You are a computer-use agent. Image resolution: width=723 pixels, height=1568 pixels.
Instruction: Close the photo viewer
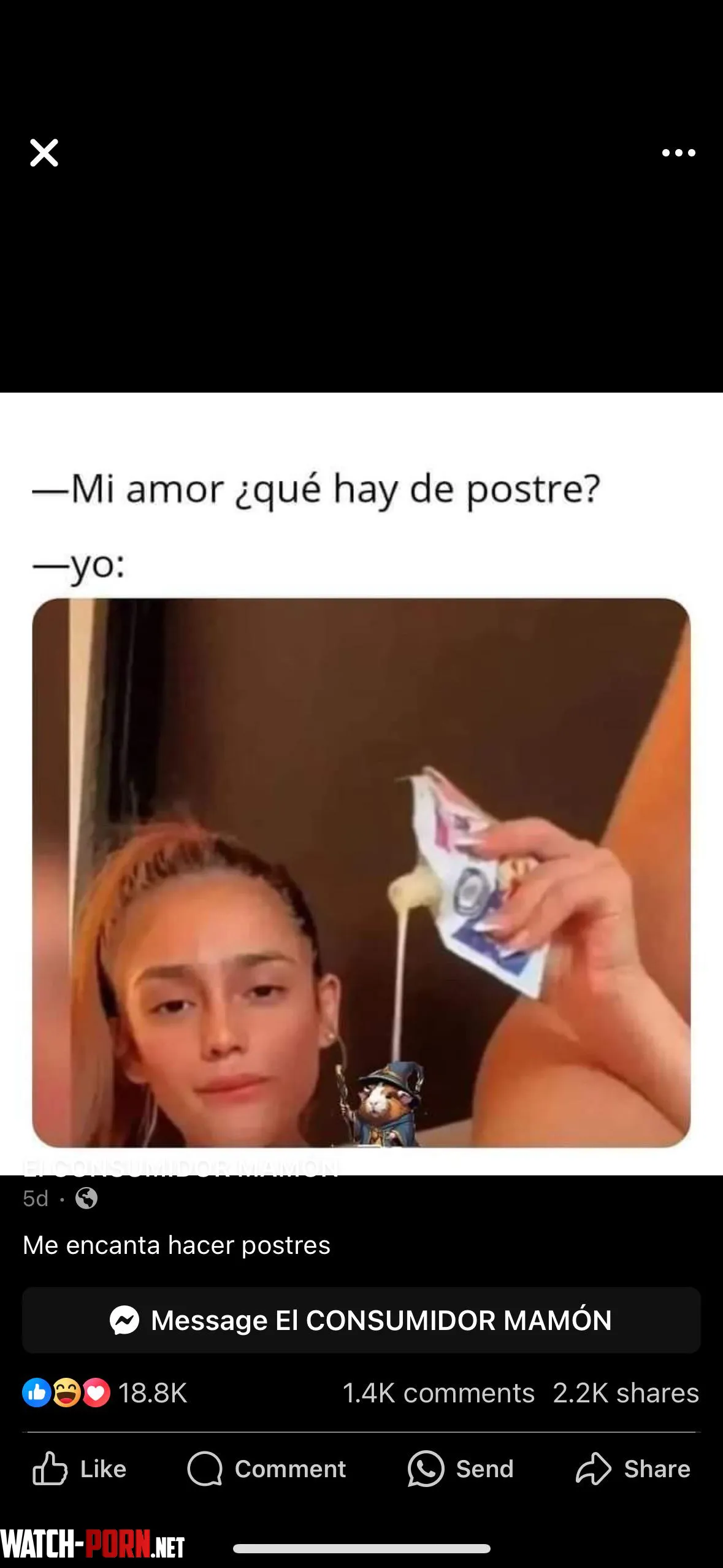coord(44,153)
